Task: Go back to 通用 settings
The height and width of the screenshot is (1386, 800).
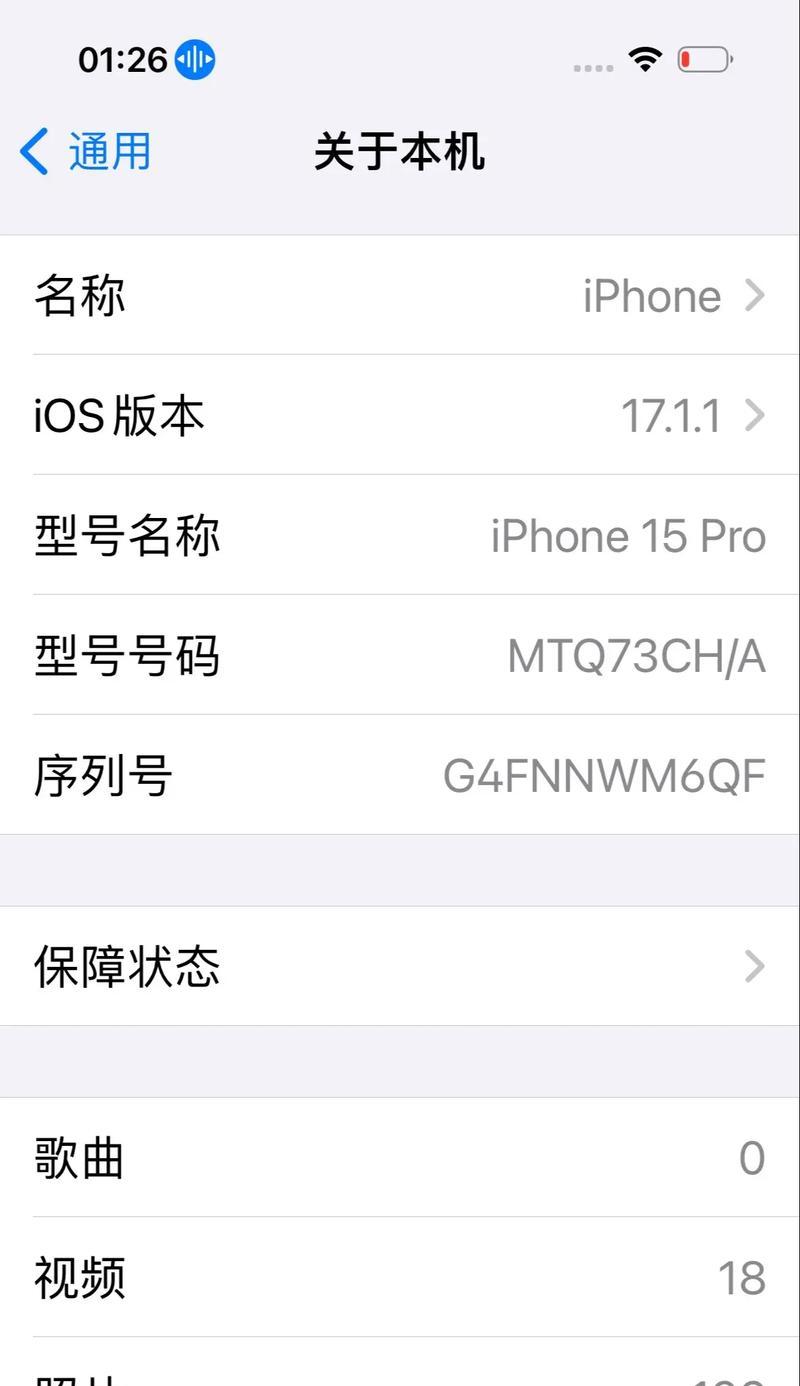Action: coord(85,152)
